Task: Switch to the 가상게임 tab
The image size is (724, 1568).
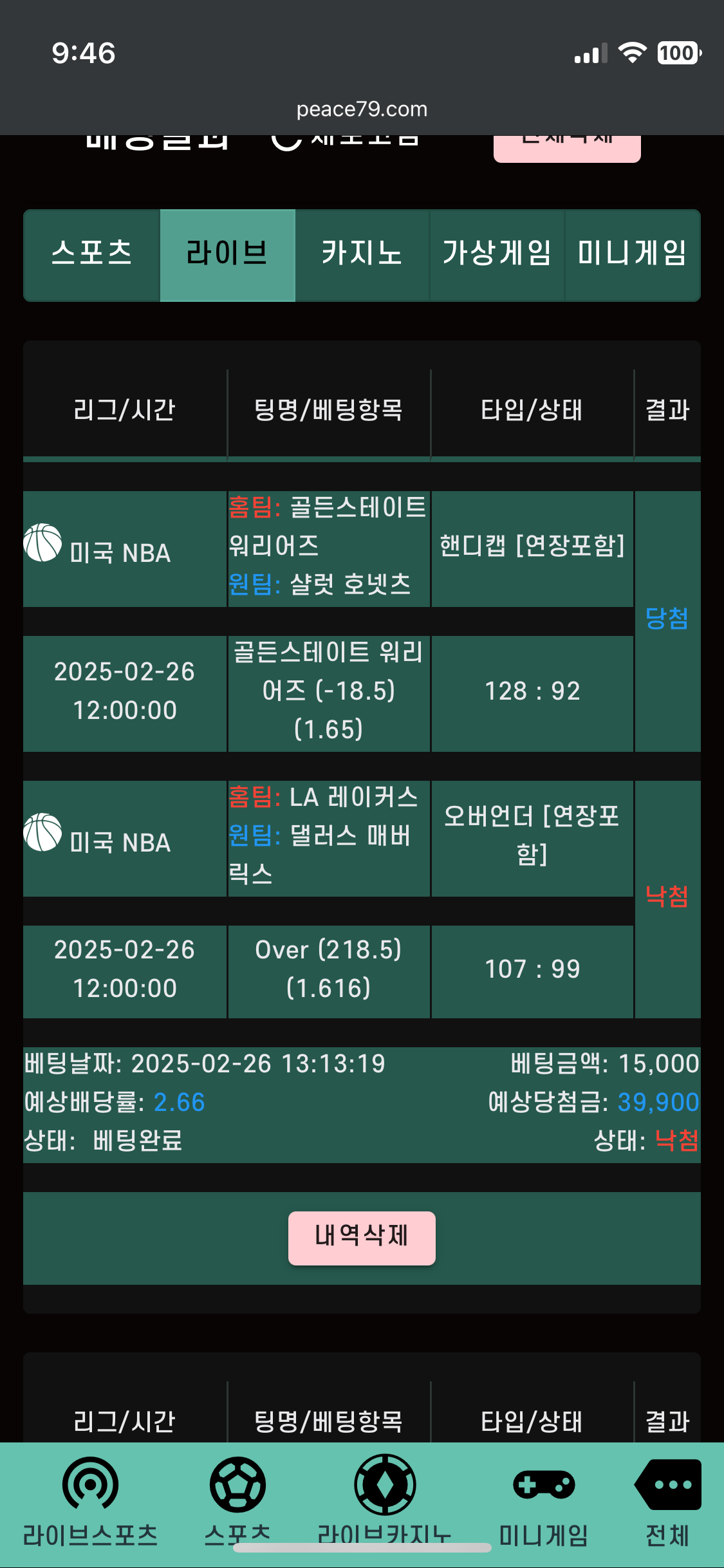Action: click(497, 255)
